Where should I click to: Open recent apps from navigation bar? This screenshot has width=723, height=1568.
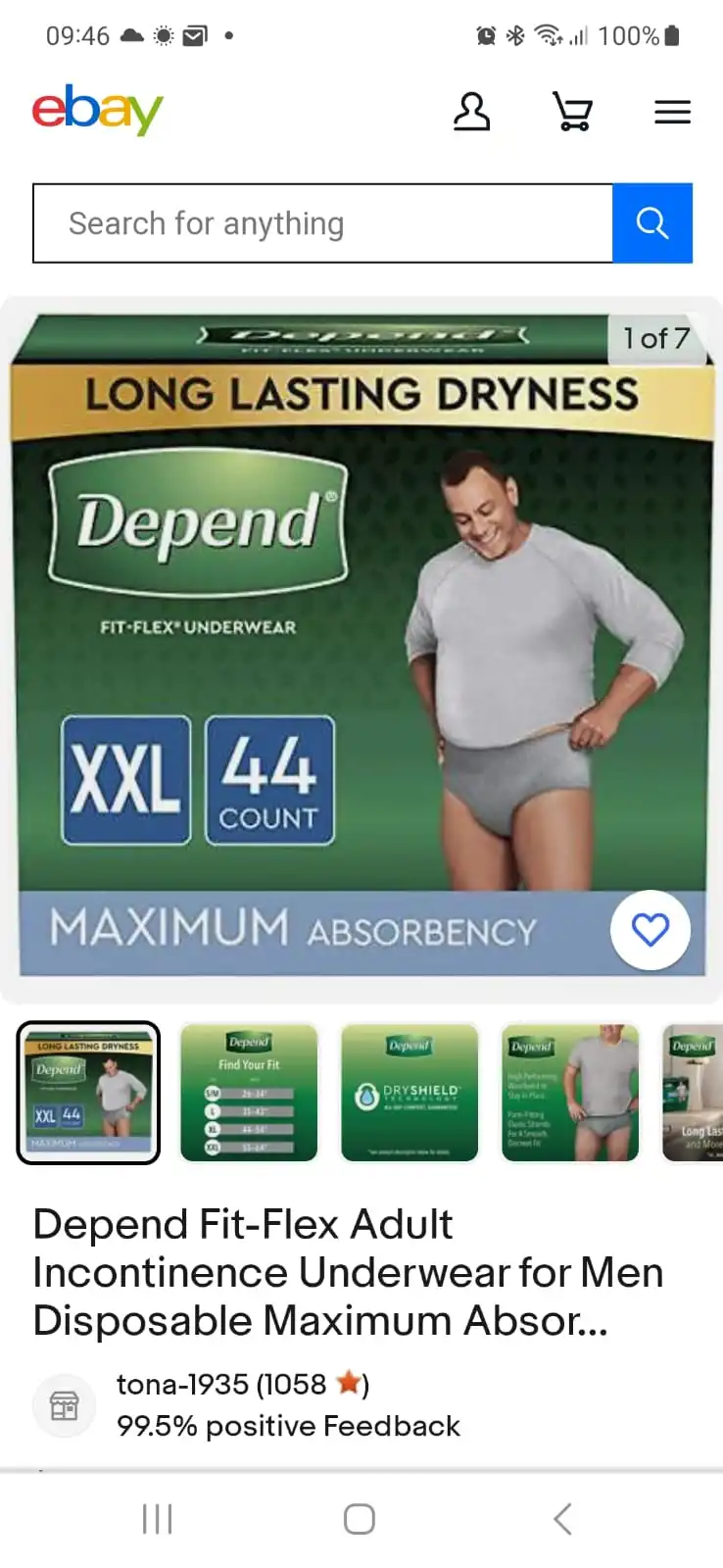point(157,1519)
